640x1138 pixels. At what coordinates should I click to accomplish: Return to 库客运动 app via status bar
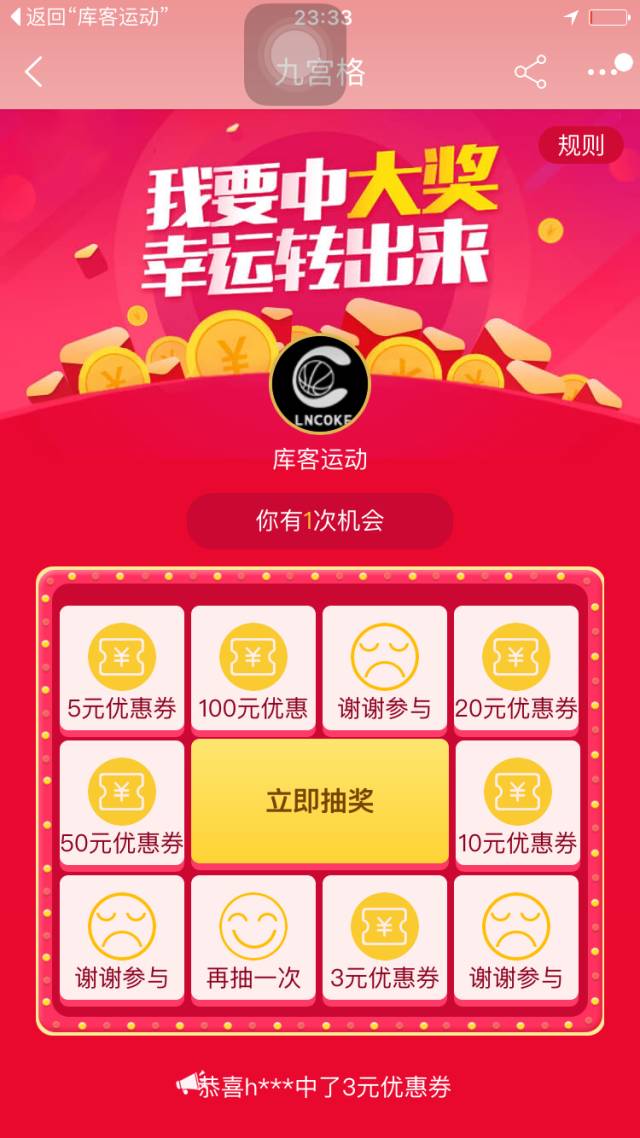point(88,17)
